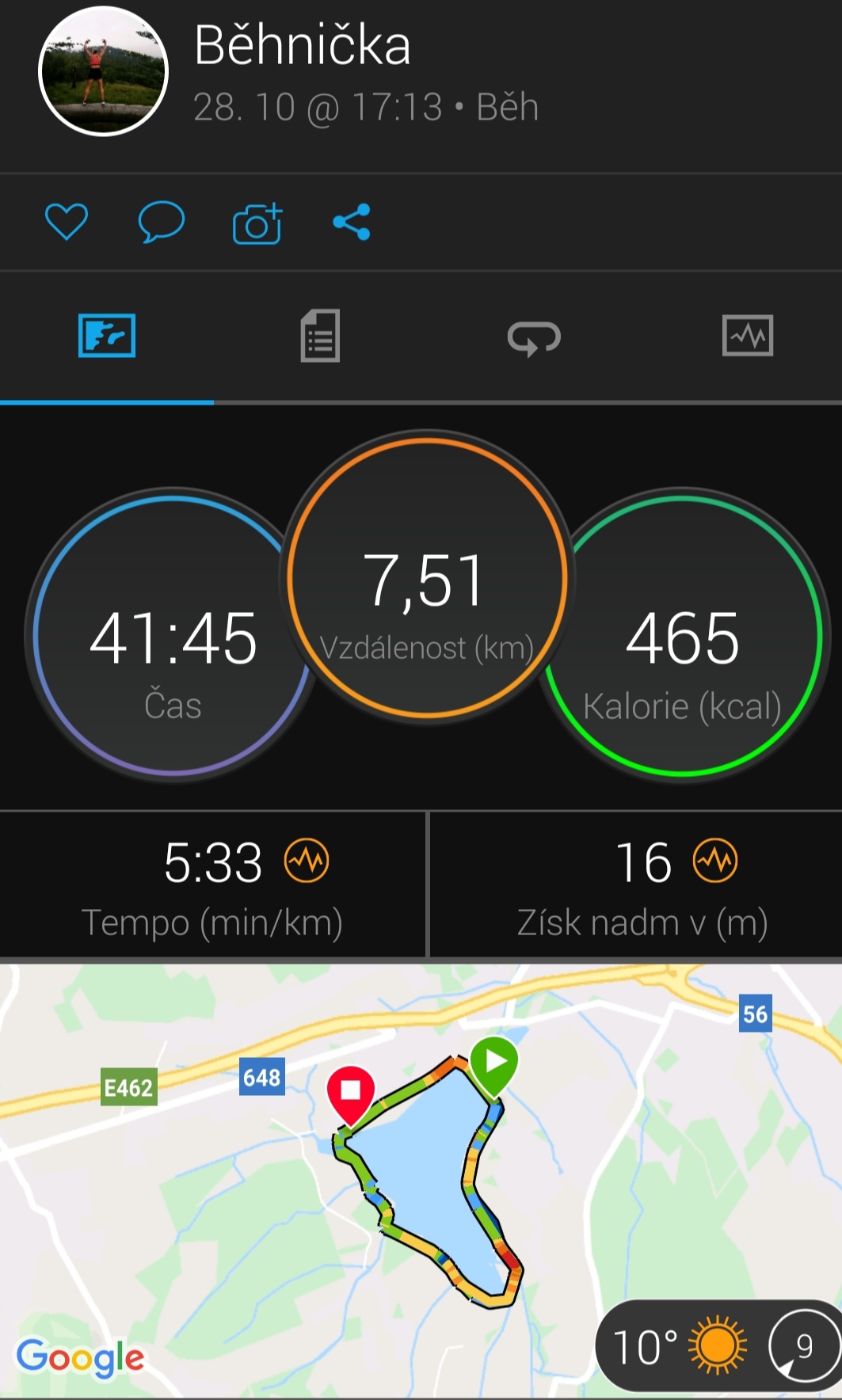Open comments with the speech bubble icon
Screen dimensions: 842x1400
(162, 222)
